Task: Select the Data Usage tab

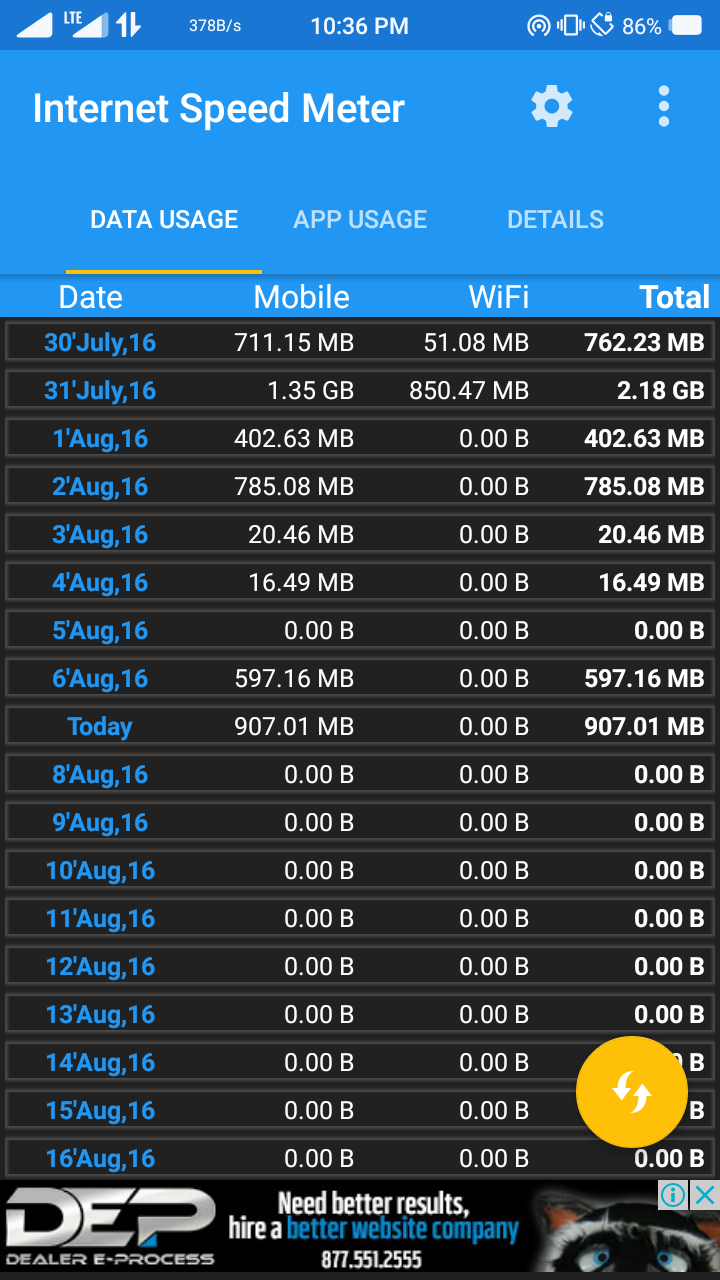Action: pos(164,220)
